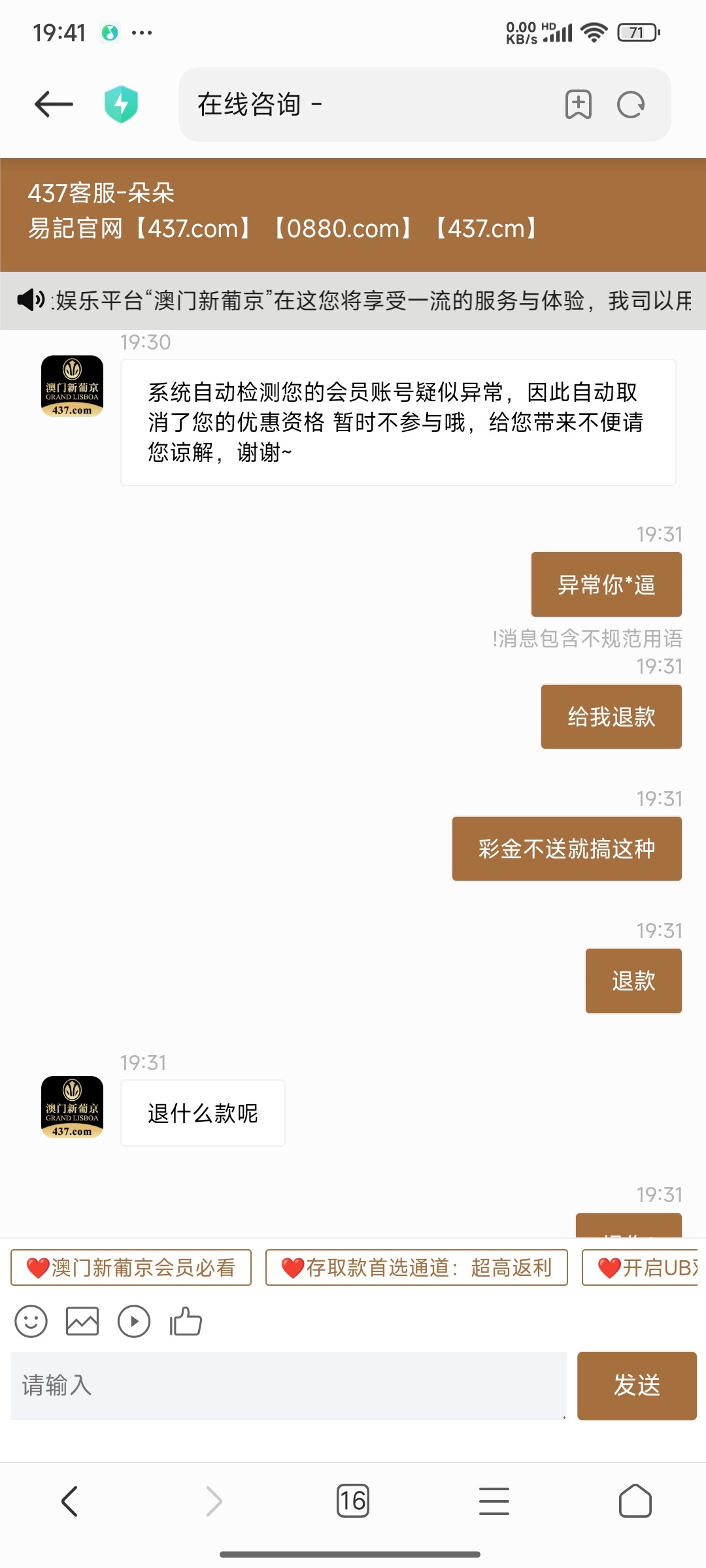Go back using the top arrow
706x1568 pixels.
click(54, 105)
